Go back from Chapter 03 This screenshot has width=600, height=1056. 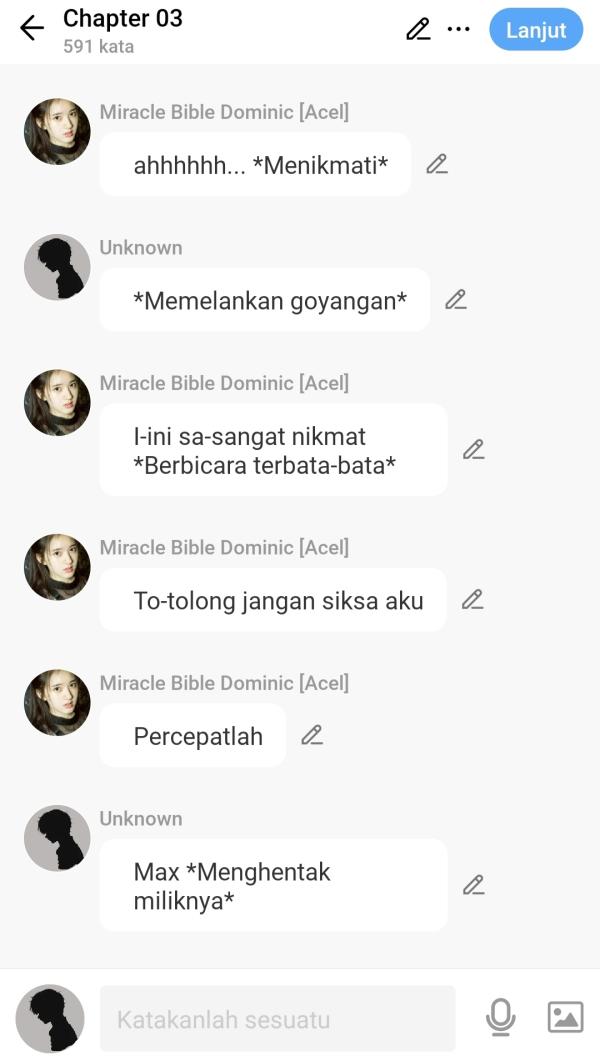point(32,29)
